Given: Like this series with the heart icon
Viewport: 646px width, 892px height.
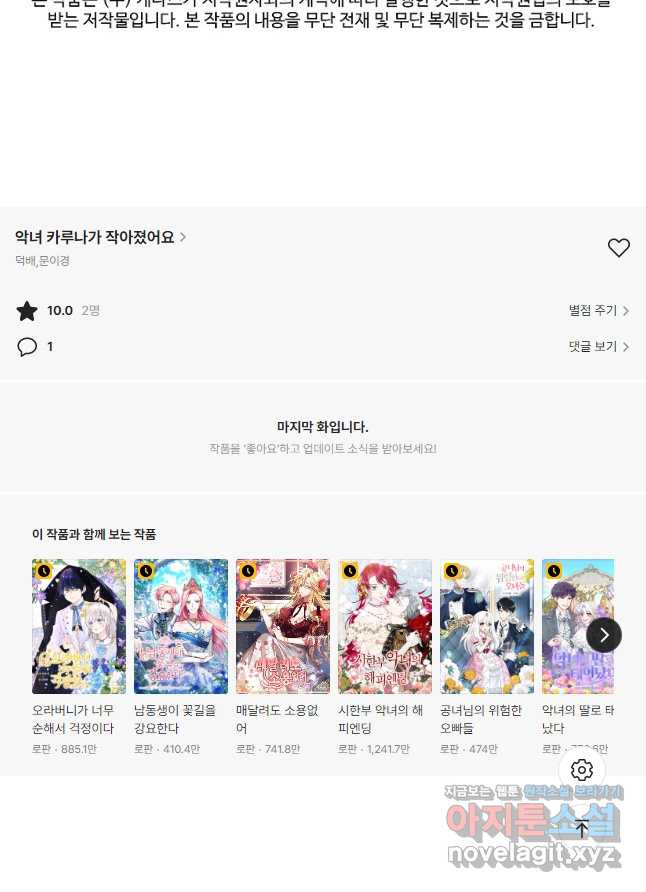Looking at the screenshot, I should pos(619,248).
